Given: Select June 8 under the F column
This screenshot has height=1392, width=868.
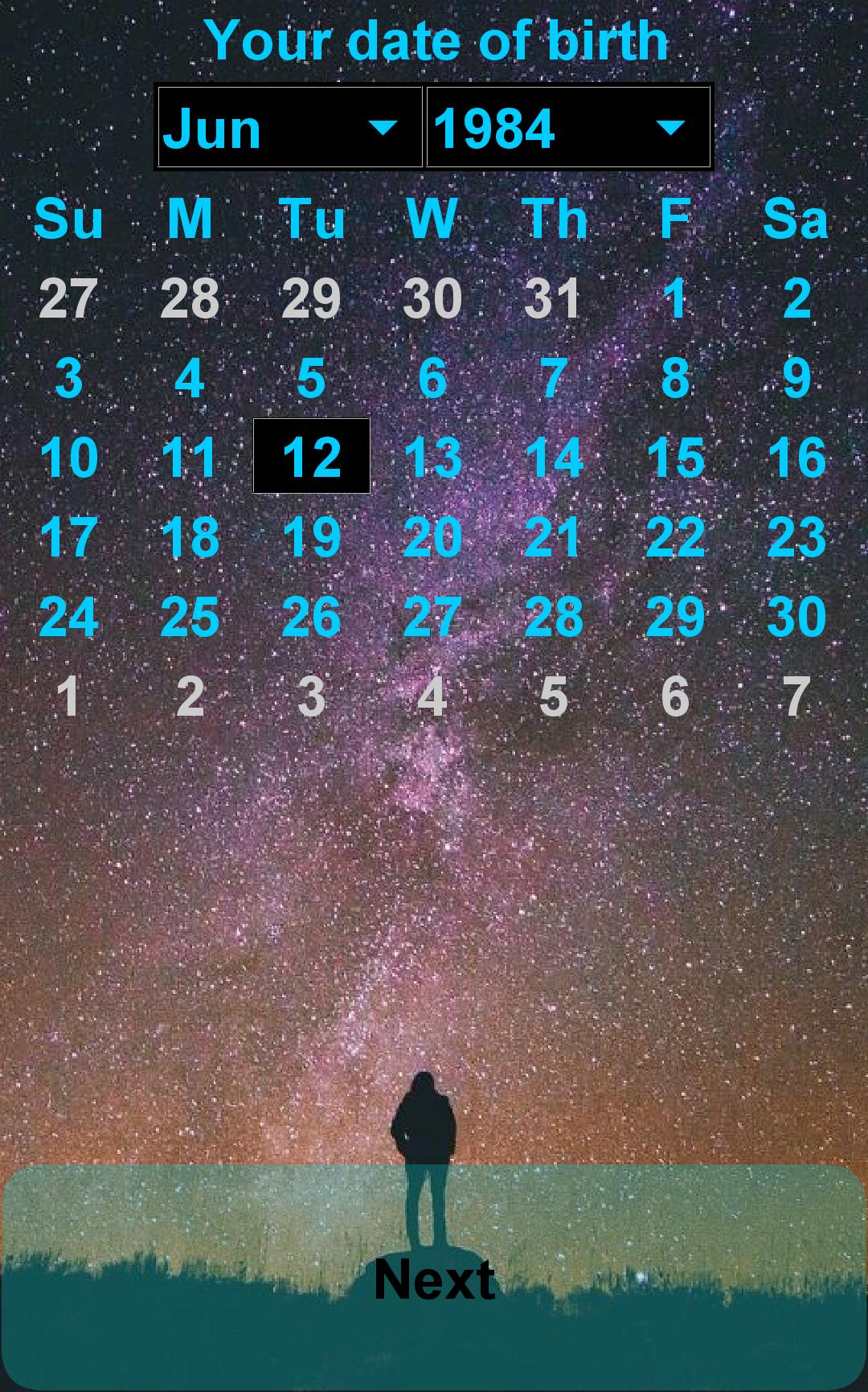Looking at the screenshot, I should click(x=675, y=378).
